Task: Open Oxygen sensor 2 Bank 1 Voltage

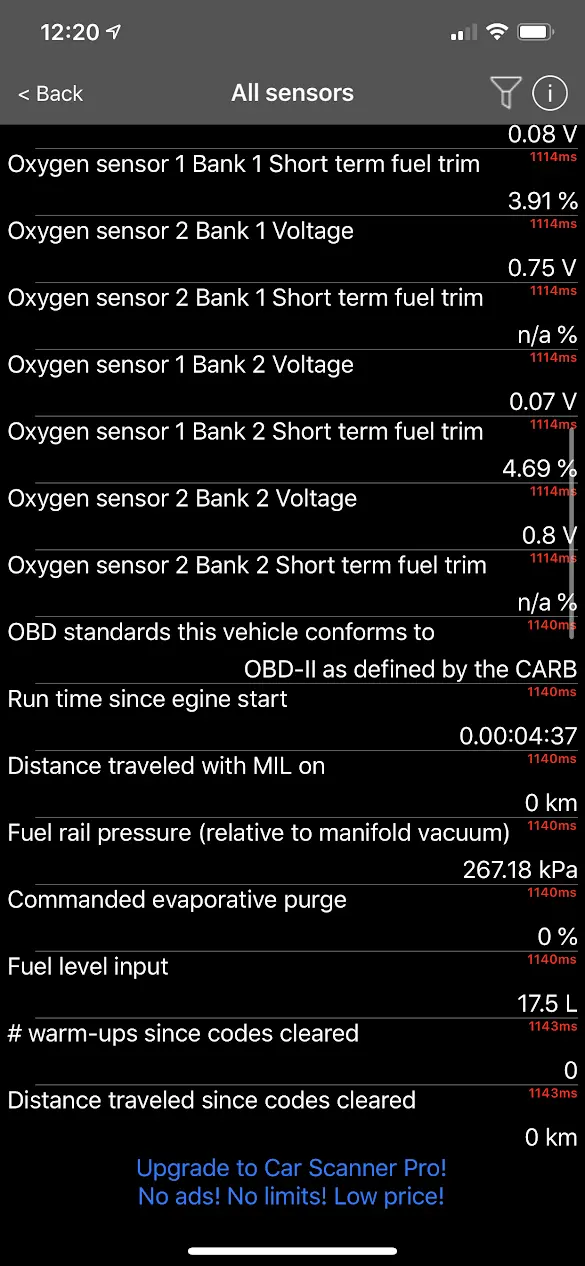Action: click(x=292, y=248)
